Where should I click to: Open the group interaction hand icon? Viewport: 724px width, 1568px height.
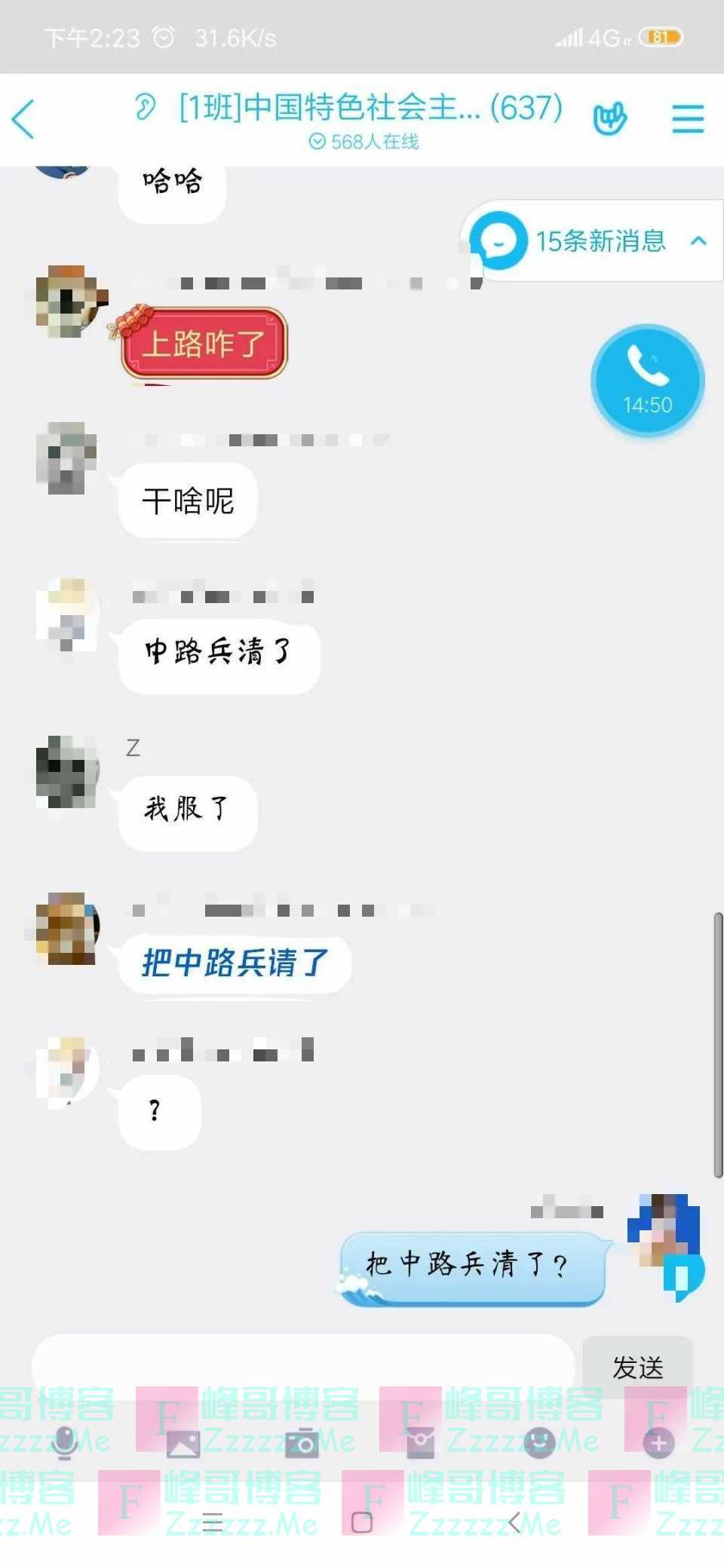tap(609, 119)
